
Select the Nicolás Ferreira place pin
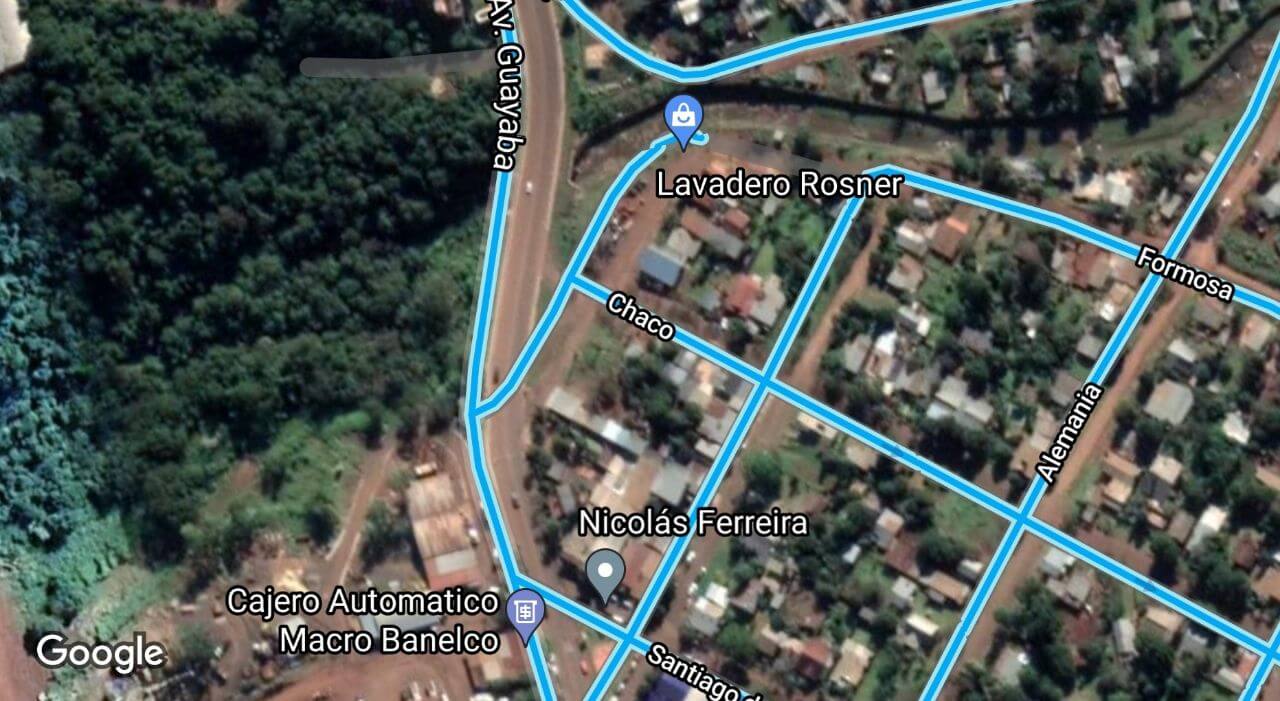pos(605,573)
